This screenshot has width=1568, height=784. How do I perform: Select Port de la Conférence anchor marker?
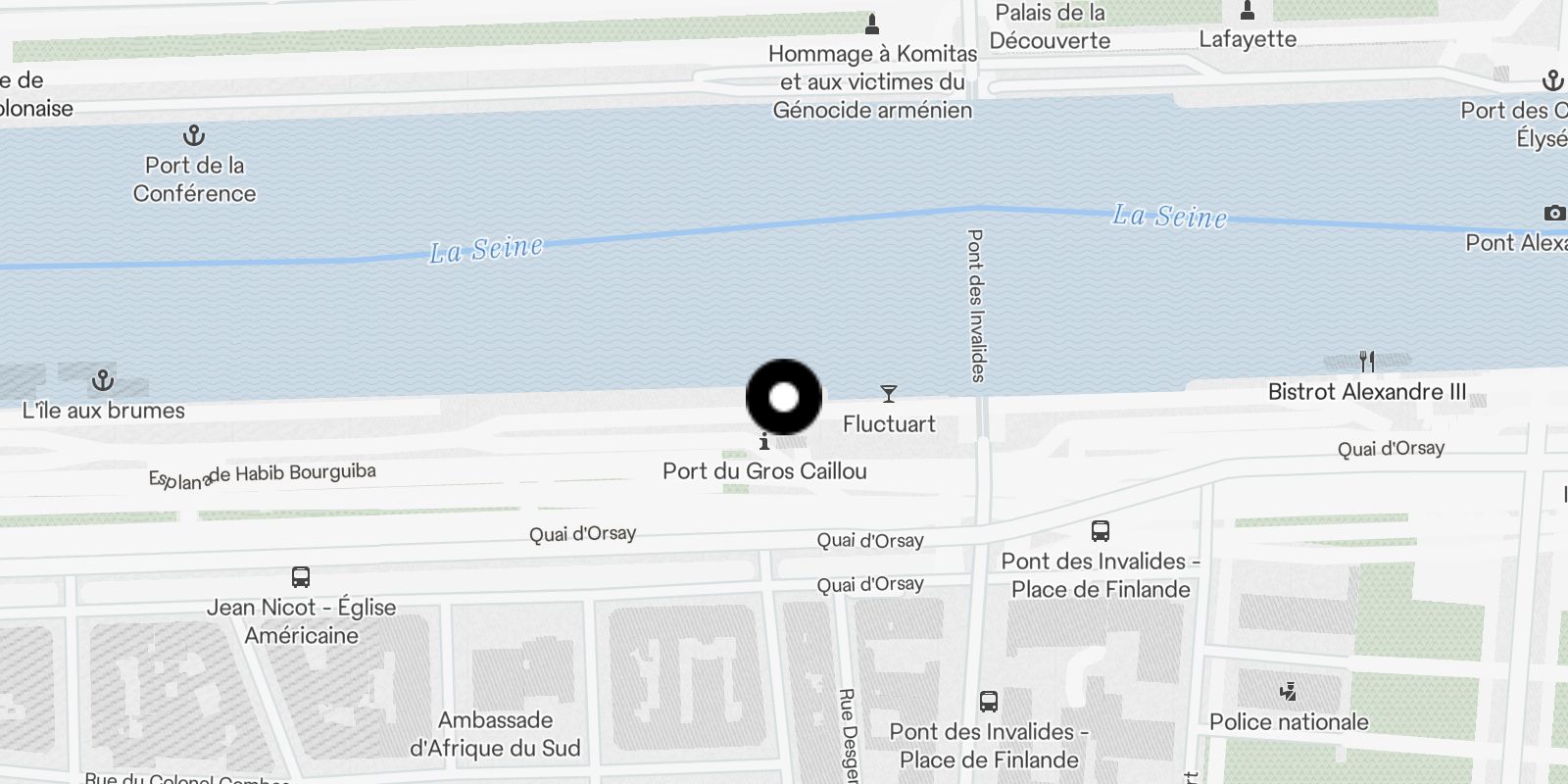click(x=194, y=135)
